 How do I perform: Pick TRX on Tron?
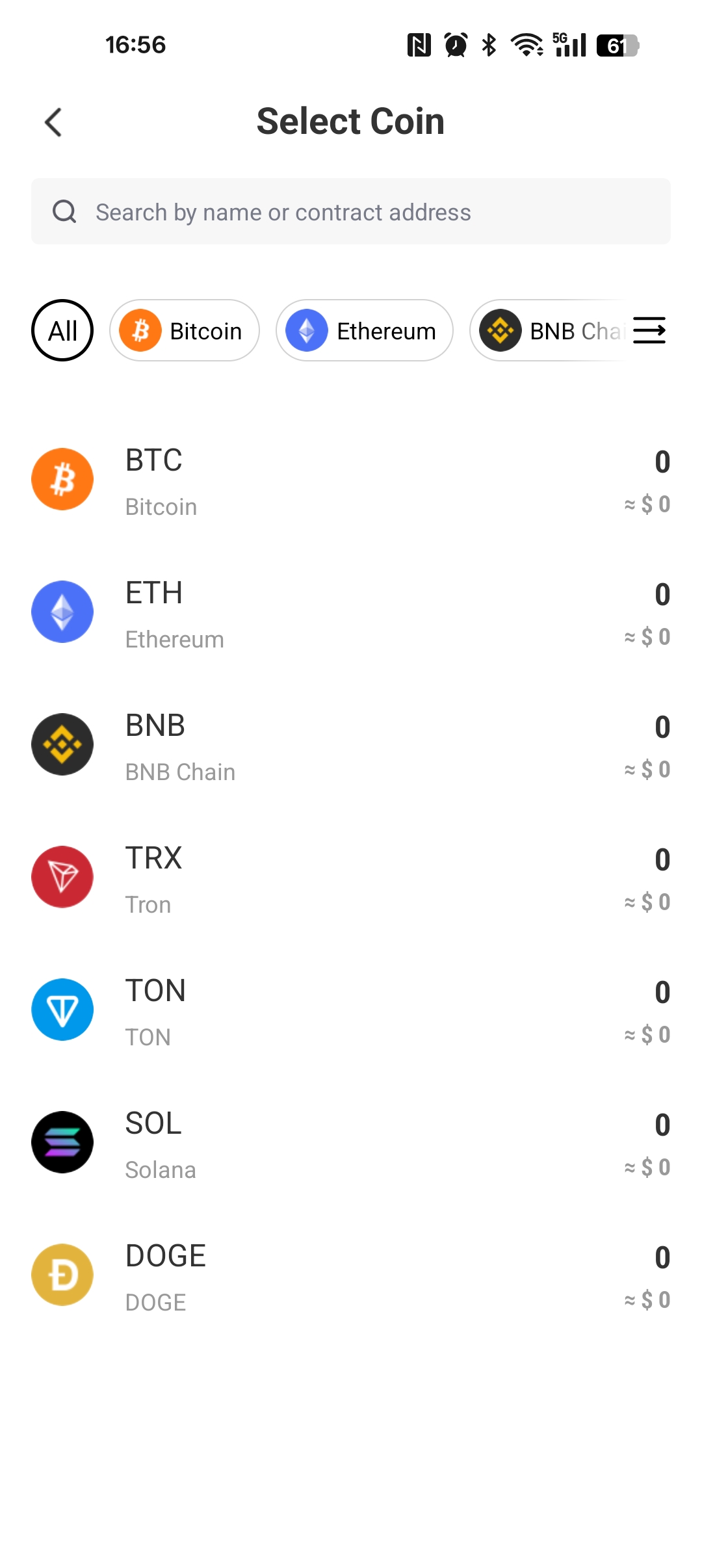pos(351,878)
